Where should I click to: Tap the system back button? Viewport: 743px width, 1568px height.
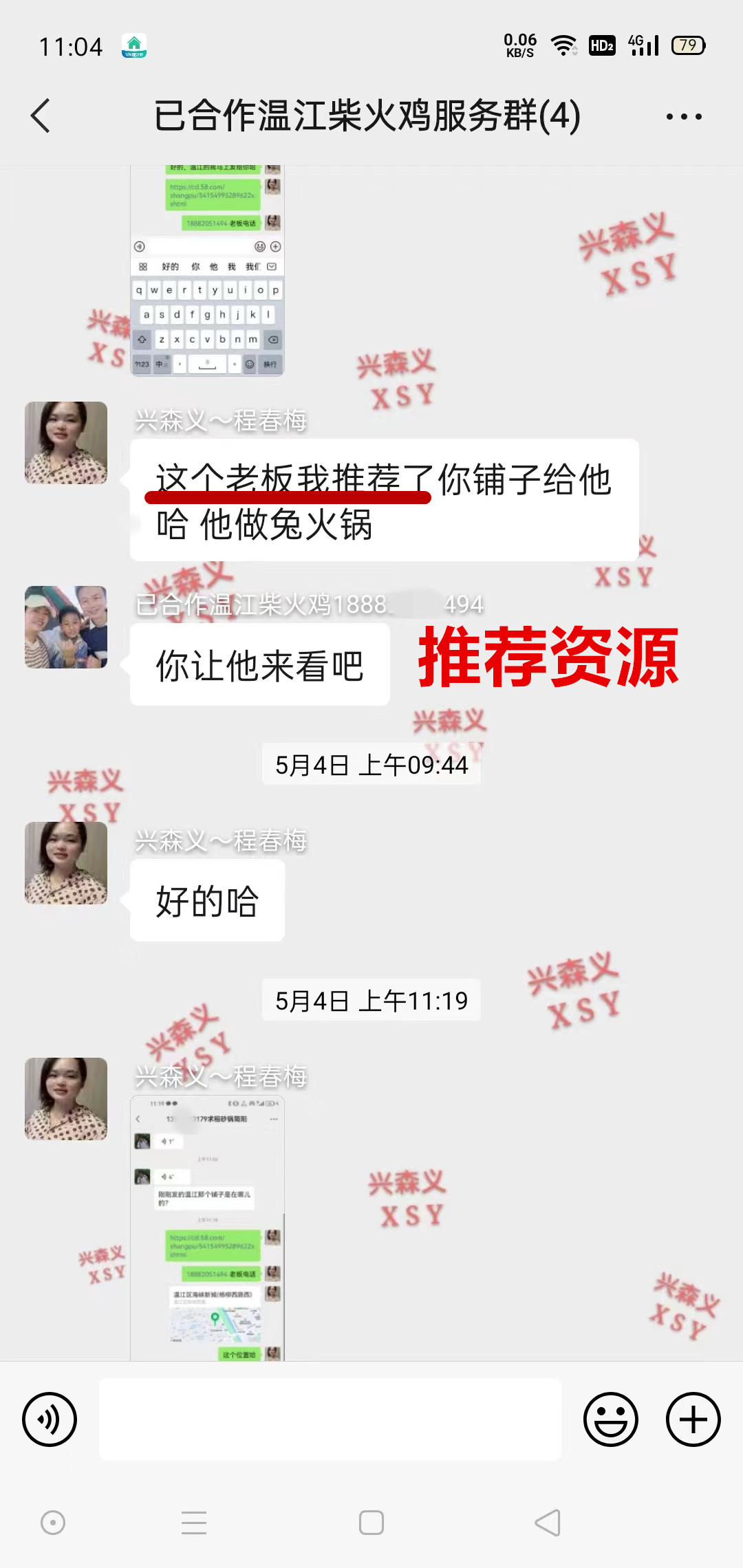coord(548,1523)
